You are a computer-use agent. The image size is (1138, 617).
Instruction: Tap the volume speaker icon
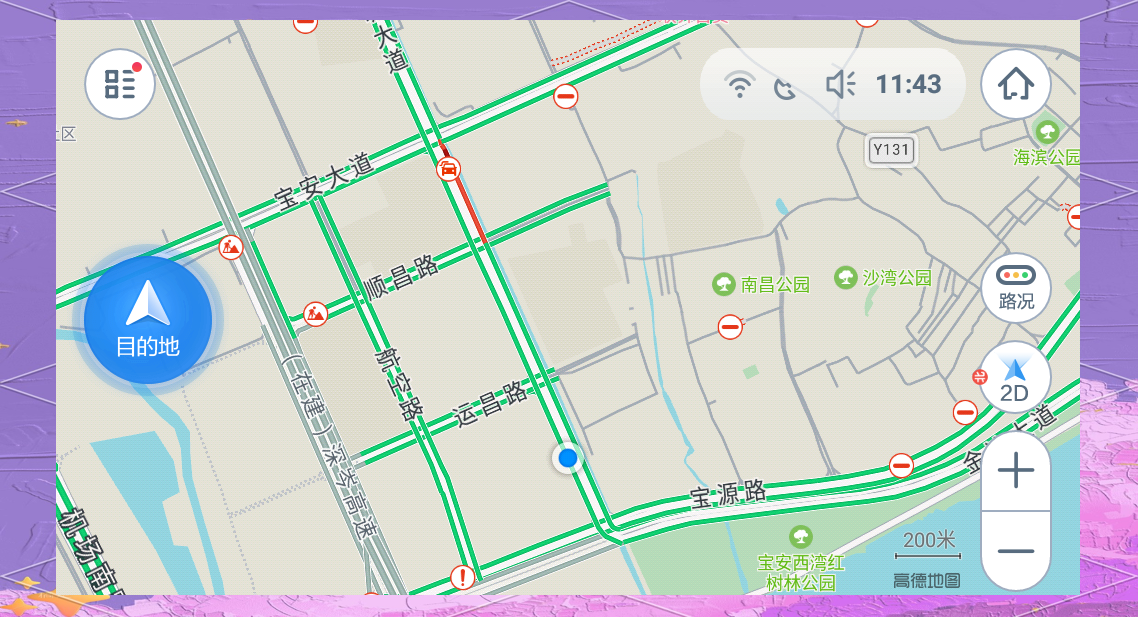click(x=840, y=84)
